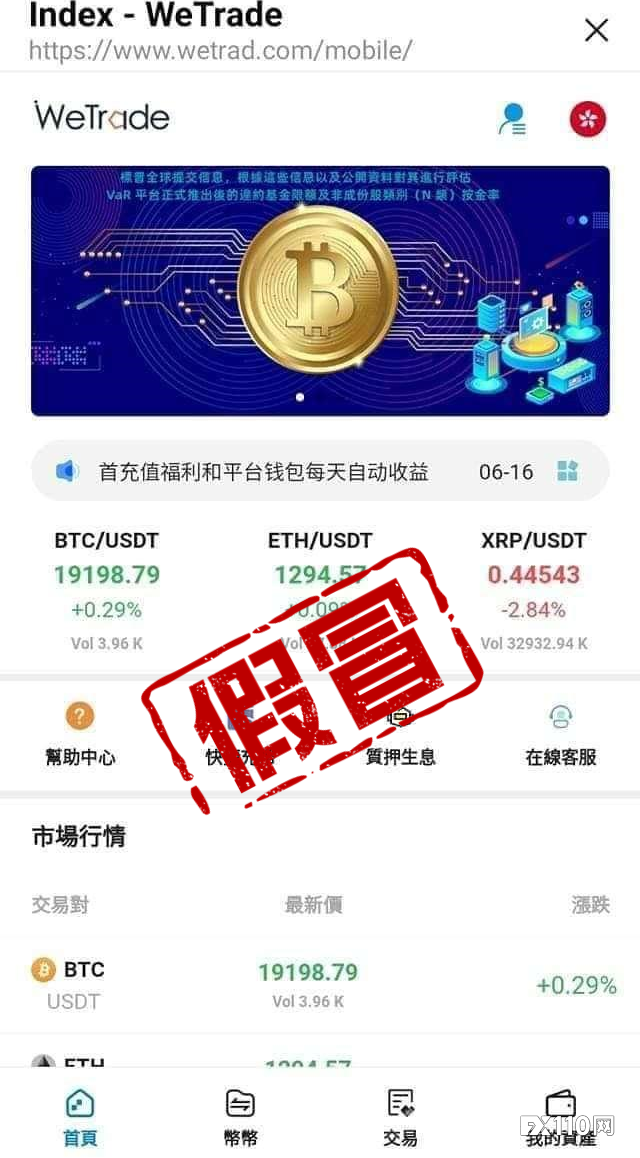Open the BTC USDT market row
This screenshot has width=640, height=1158.
320,985
